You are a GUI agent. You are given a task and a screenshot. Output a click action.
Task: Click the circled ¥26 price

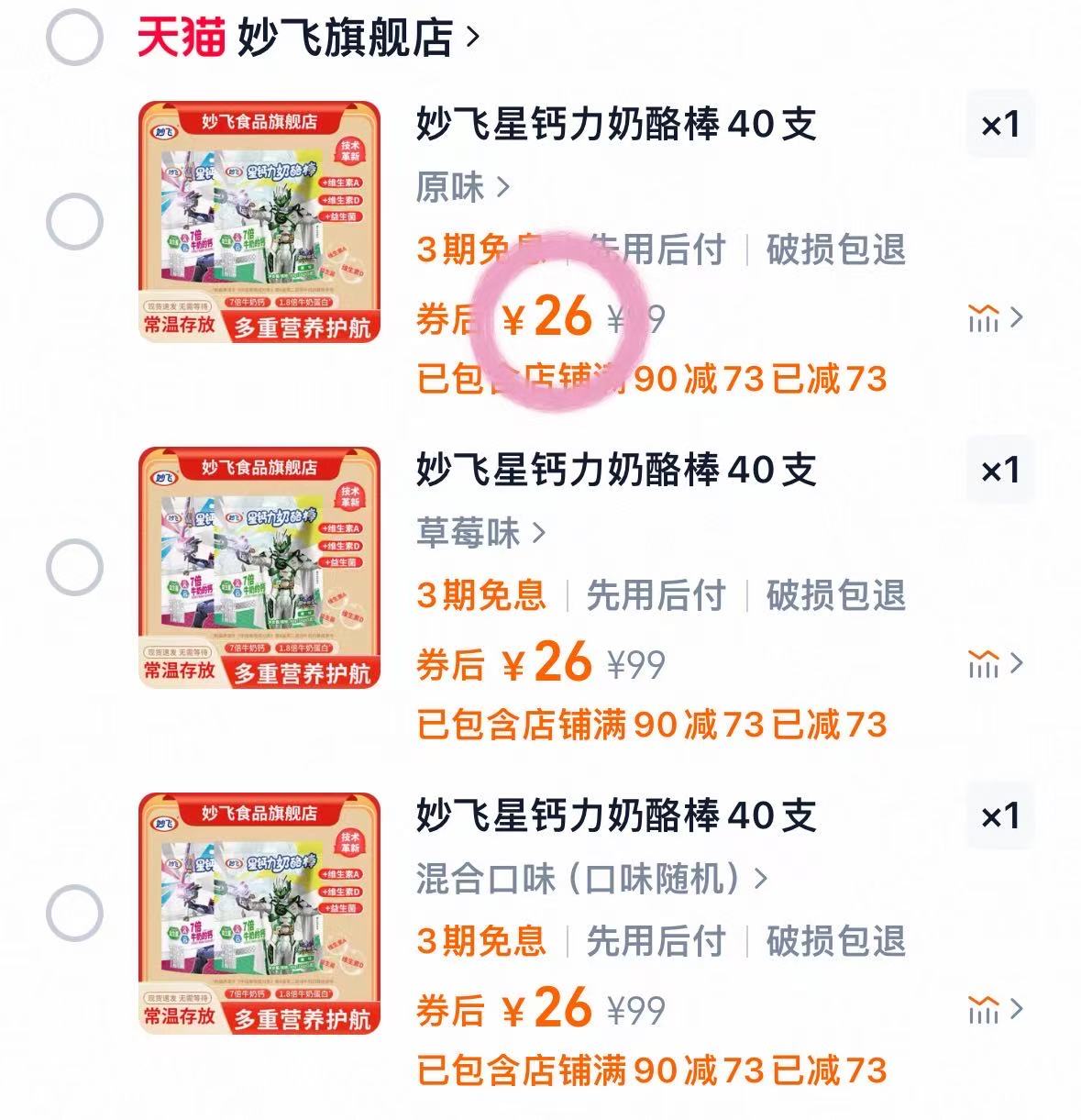pos(548,316)
